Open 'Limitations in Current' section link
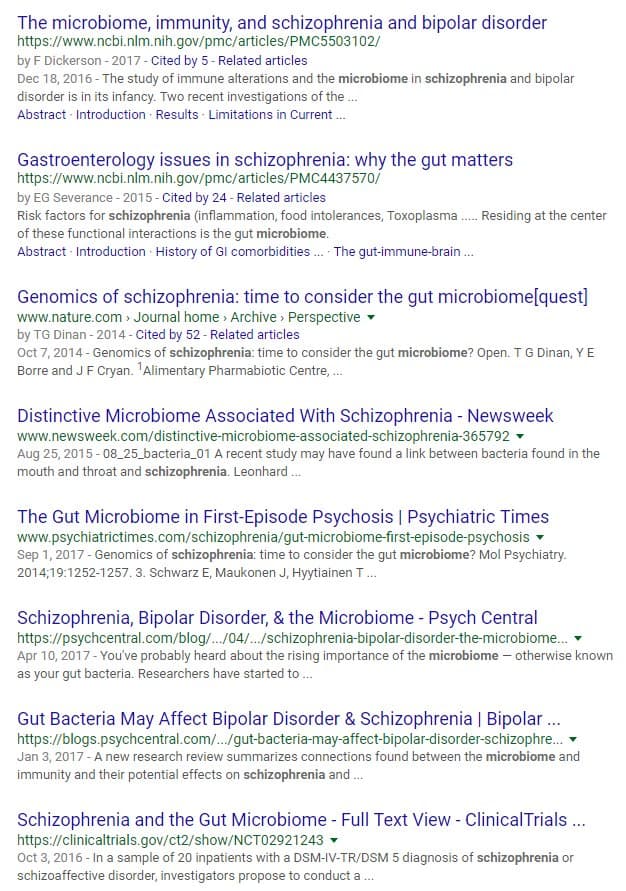626x891 pixels. click(276, 115)
